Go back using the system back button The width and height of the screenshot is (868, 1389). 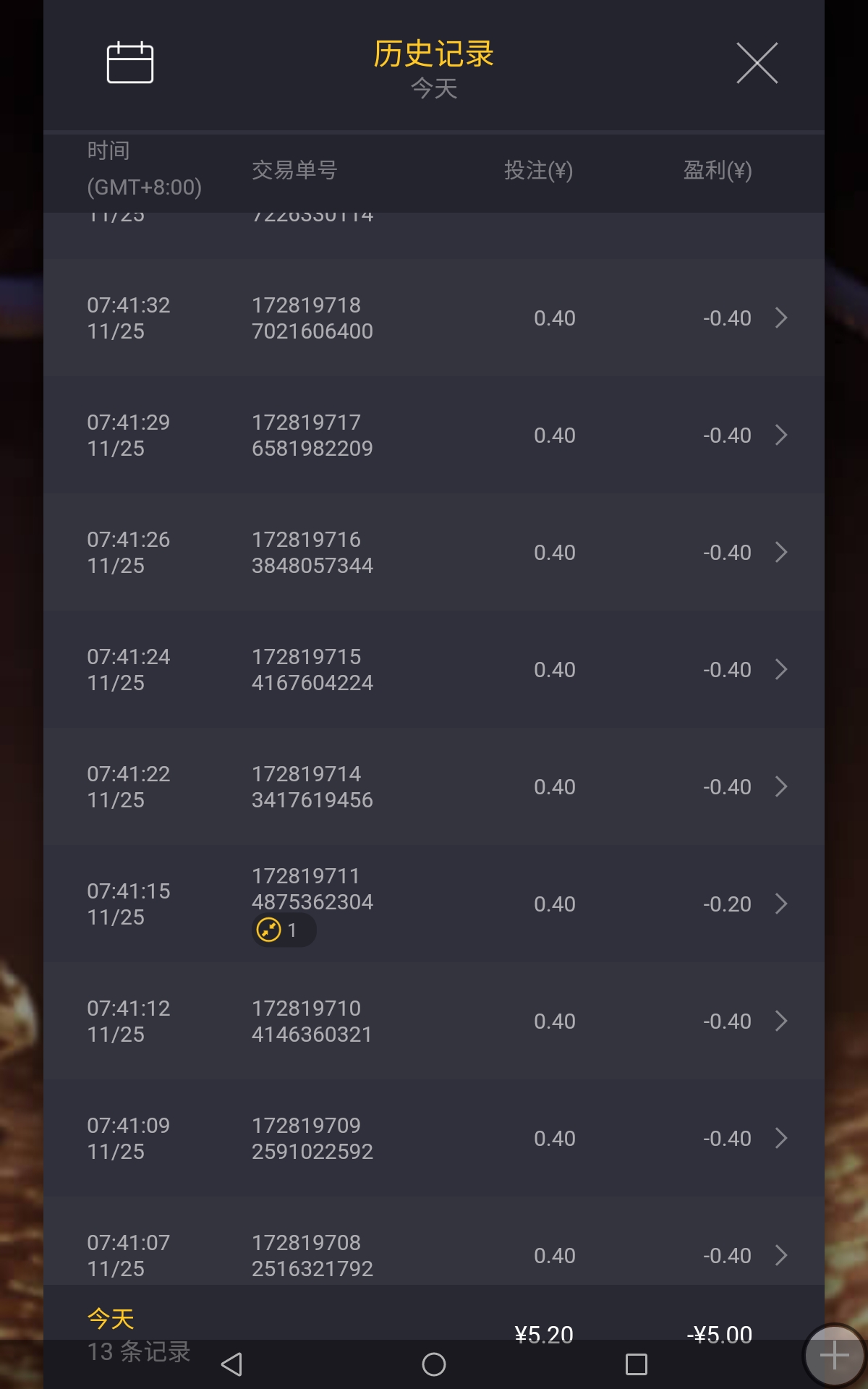[x=231, y=1364]
